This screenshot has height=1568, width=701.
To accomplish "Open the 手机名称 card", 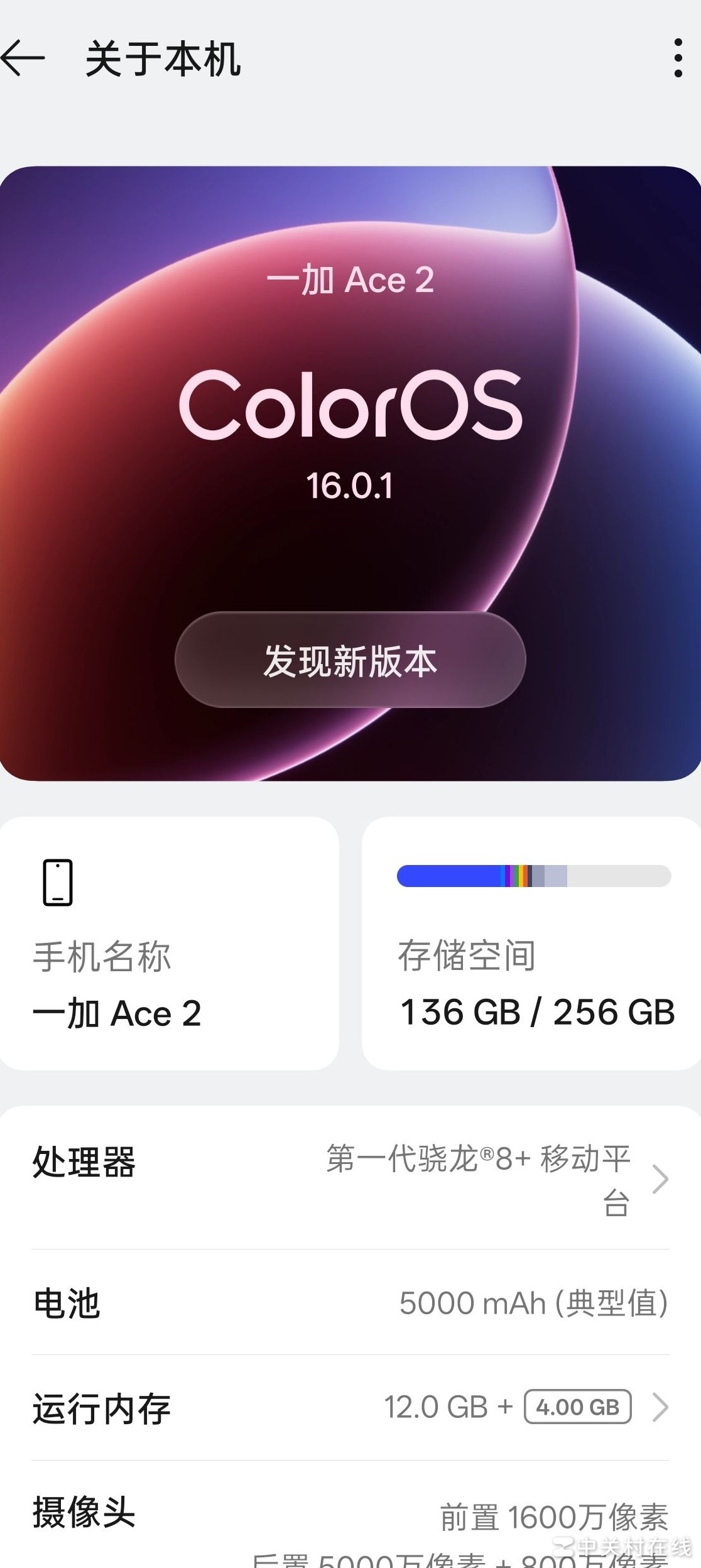I will [x=169, y=944].
